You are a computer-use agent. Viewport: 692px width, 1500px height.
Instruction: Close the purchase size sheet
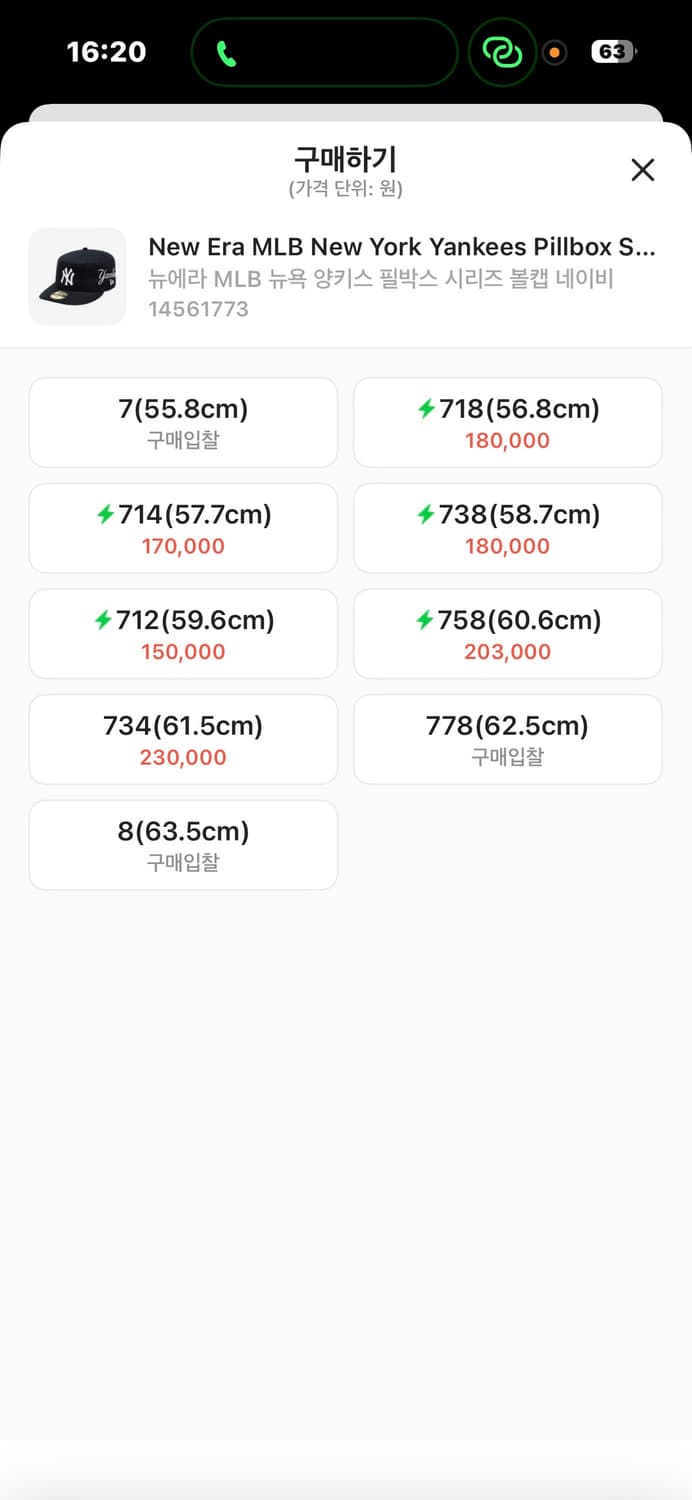click(642, 170)
